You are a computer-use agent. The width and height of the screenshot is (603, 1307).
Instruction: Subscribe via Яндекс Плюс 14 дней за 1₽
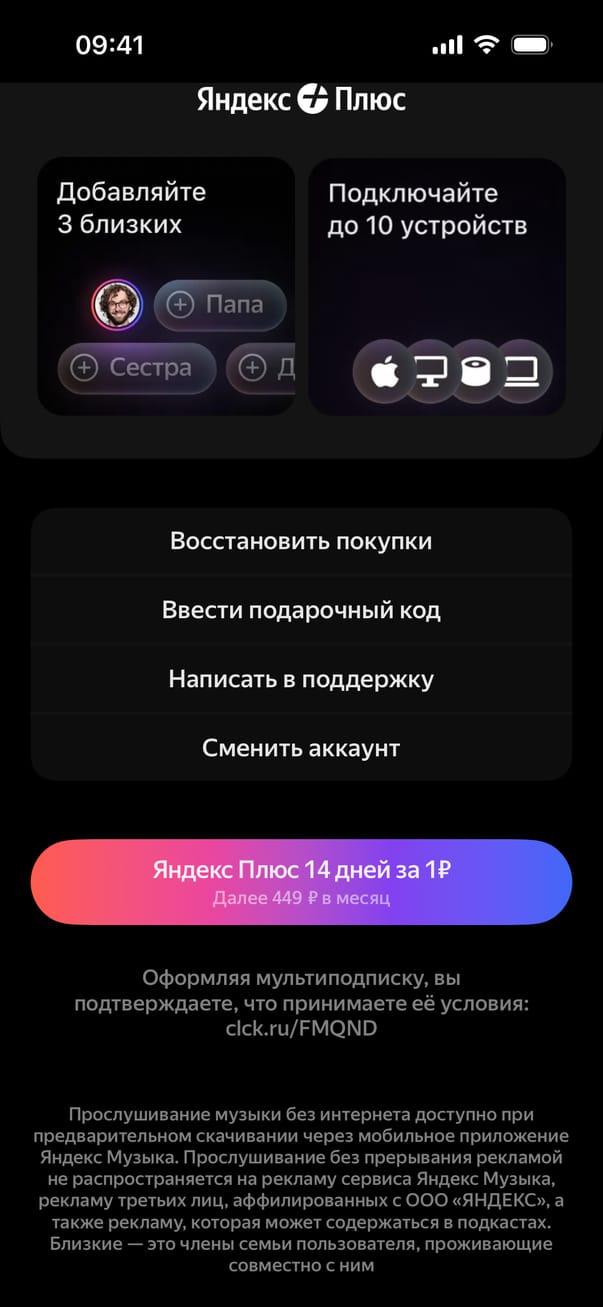pos(301,881)
